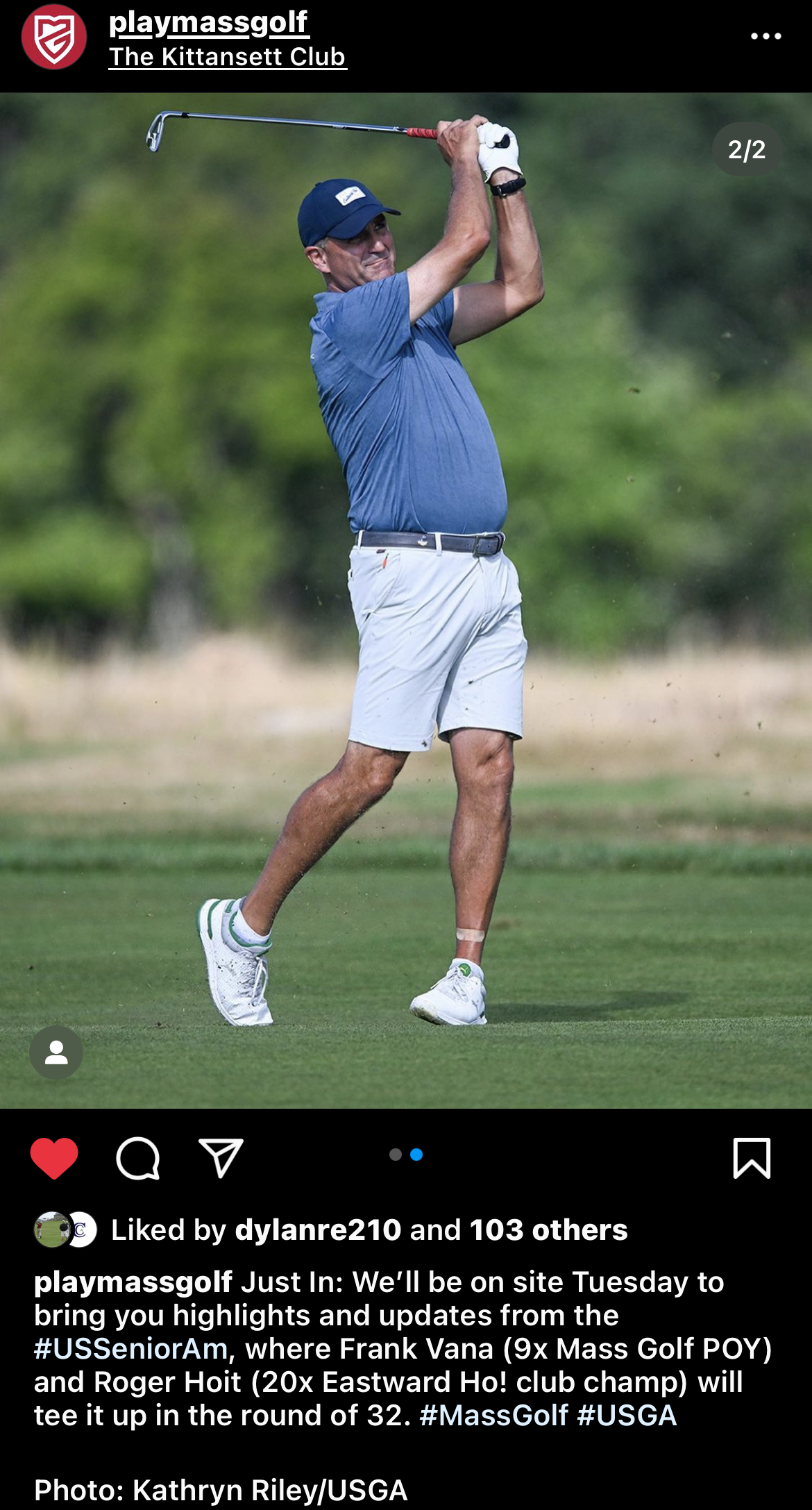
Task: Show tagged people on the photo
Action: click(56, 1052)
